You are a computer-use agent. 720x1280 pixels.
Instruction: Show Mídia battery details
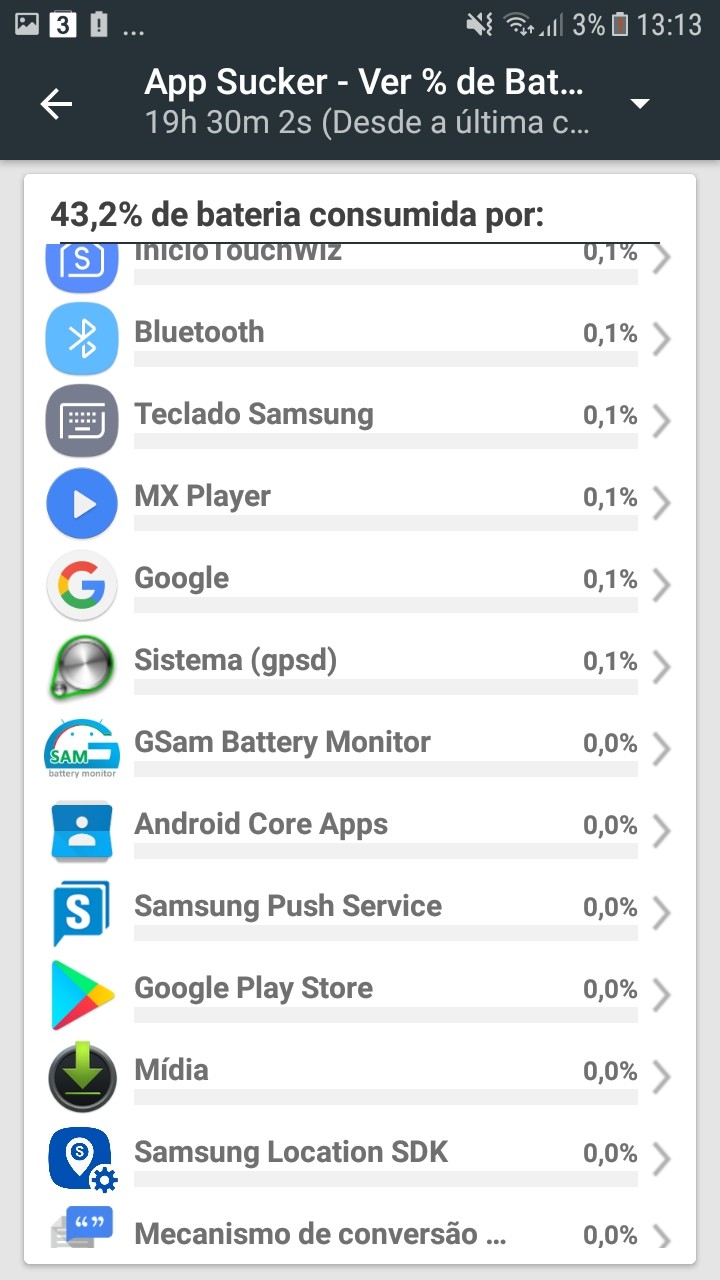click(360, 1078)
